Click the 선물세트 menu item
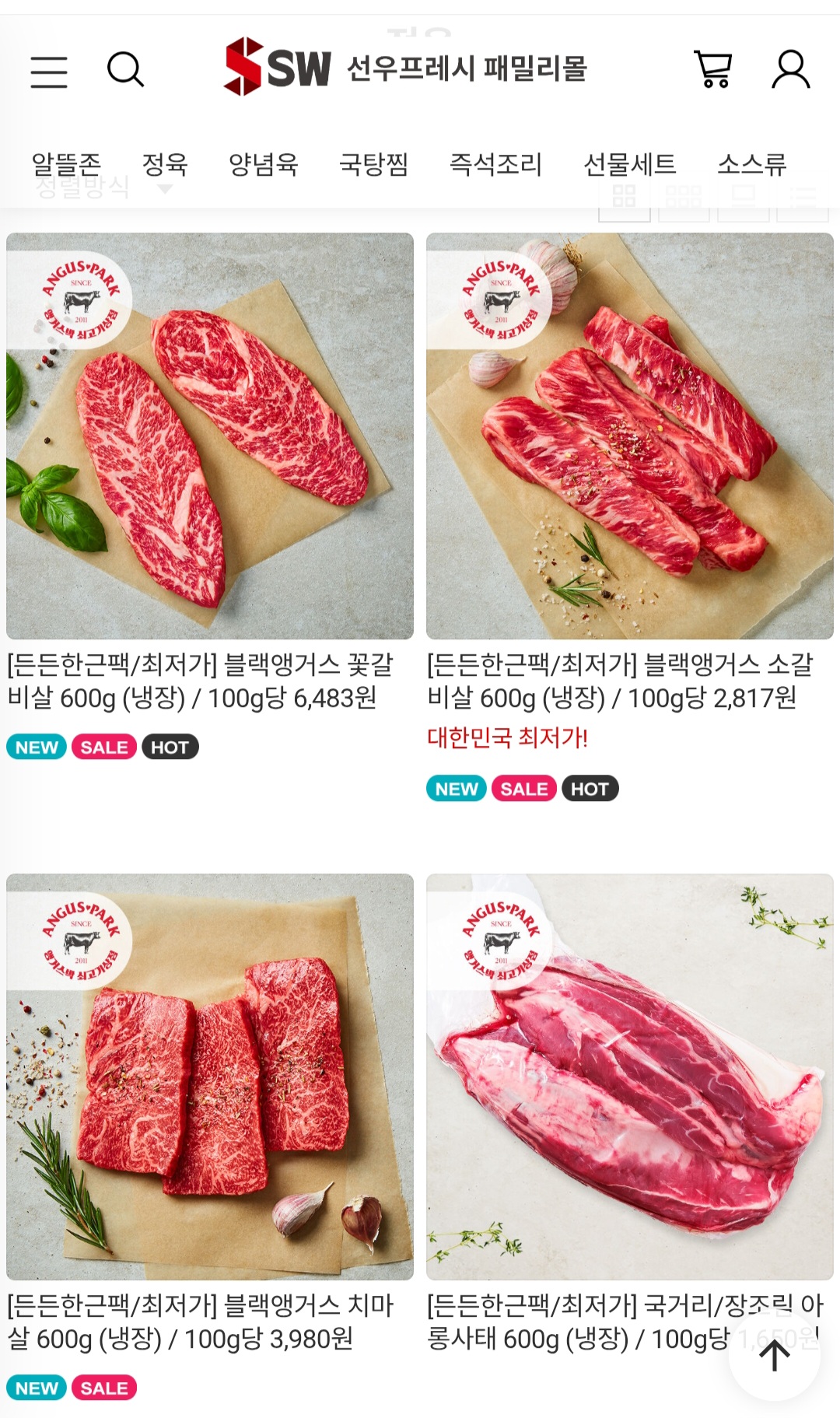This screenshot has height=1418, width=840. coord(631,164)
